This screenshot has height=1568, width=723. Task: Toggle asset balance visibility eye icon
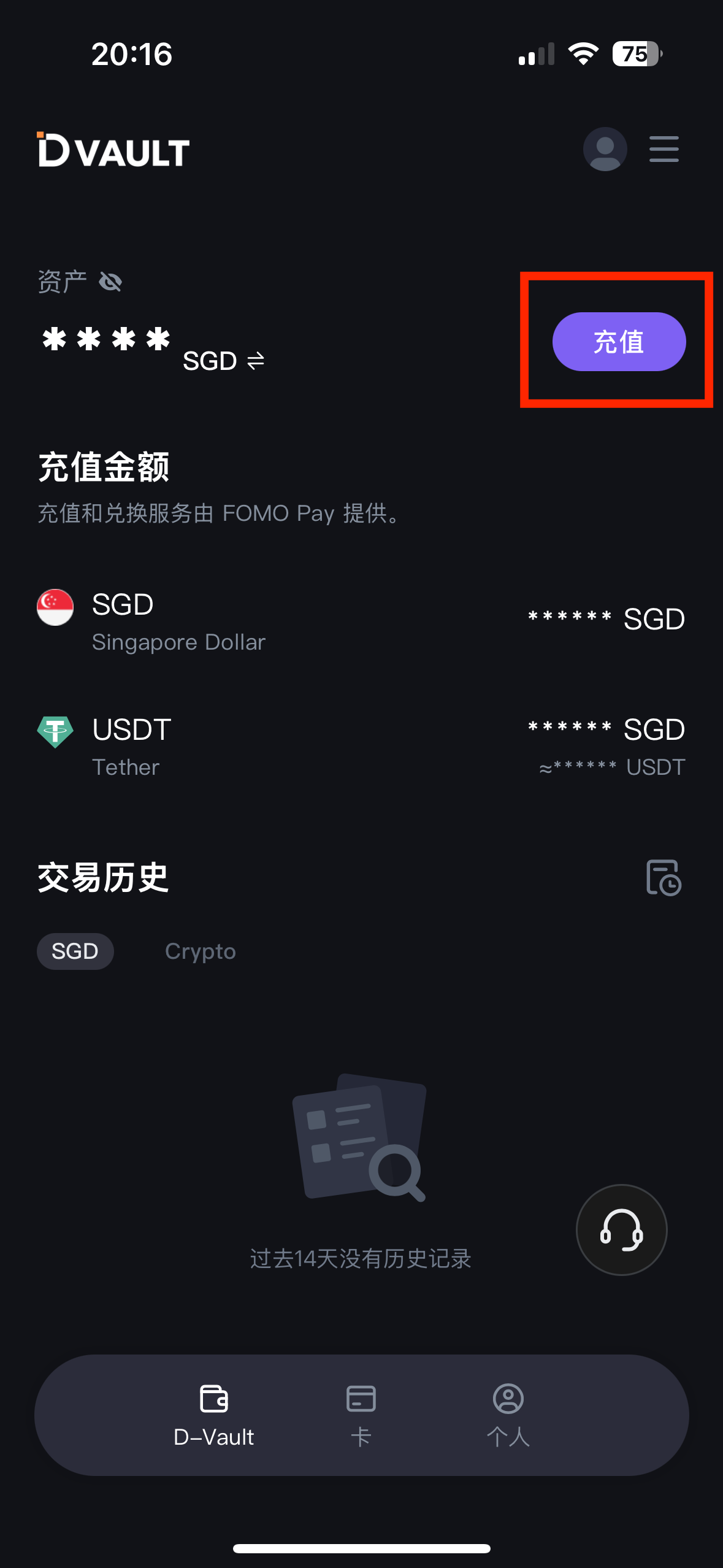(110, 282)
